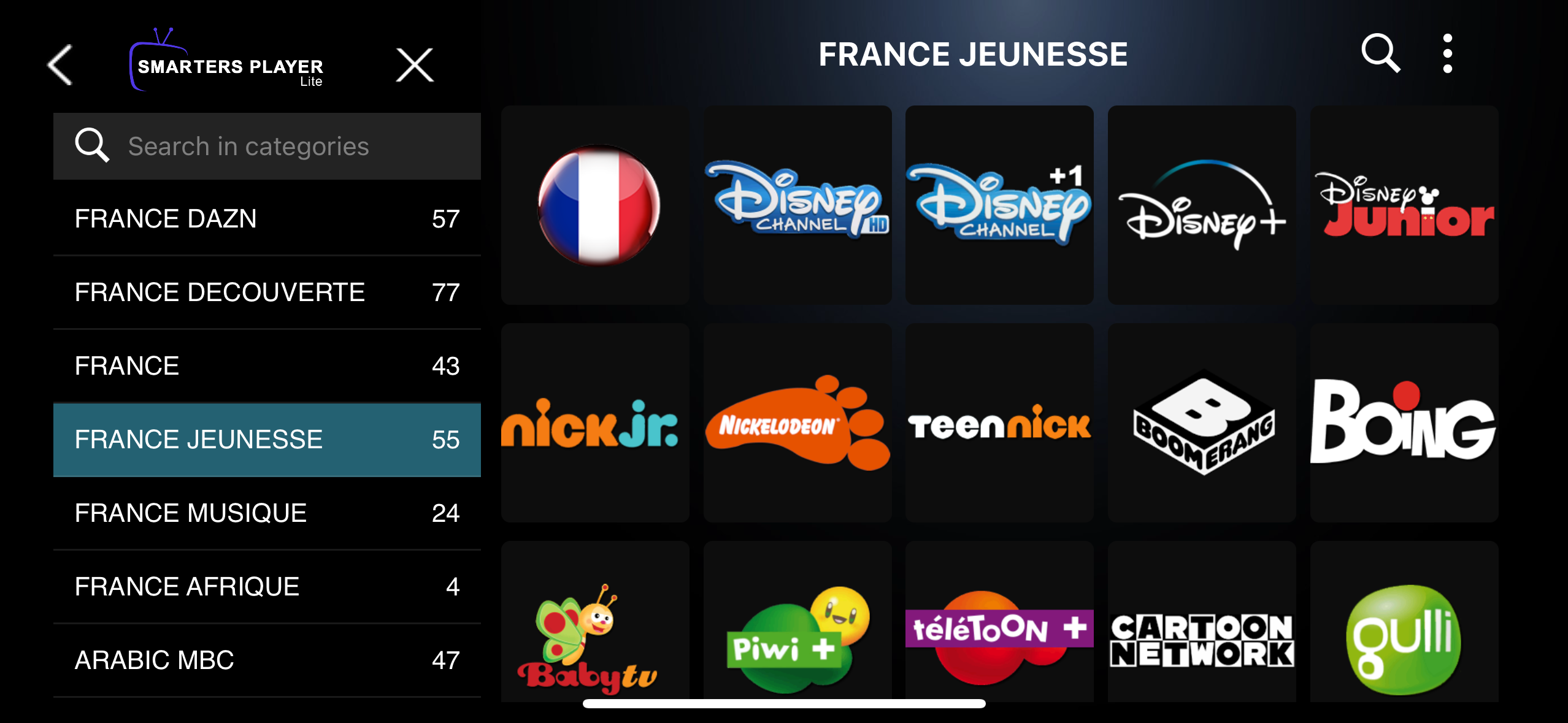The height and width of the screenshot is (723, 1568).
Task: Open the Disney+ channel tile
Action: click(x=1202, y=205)
